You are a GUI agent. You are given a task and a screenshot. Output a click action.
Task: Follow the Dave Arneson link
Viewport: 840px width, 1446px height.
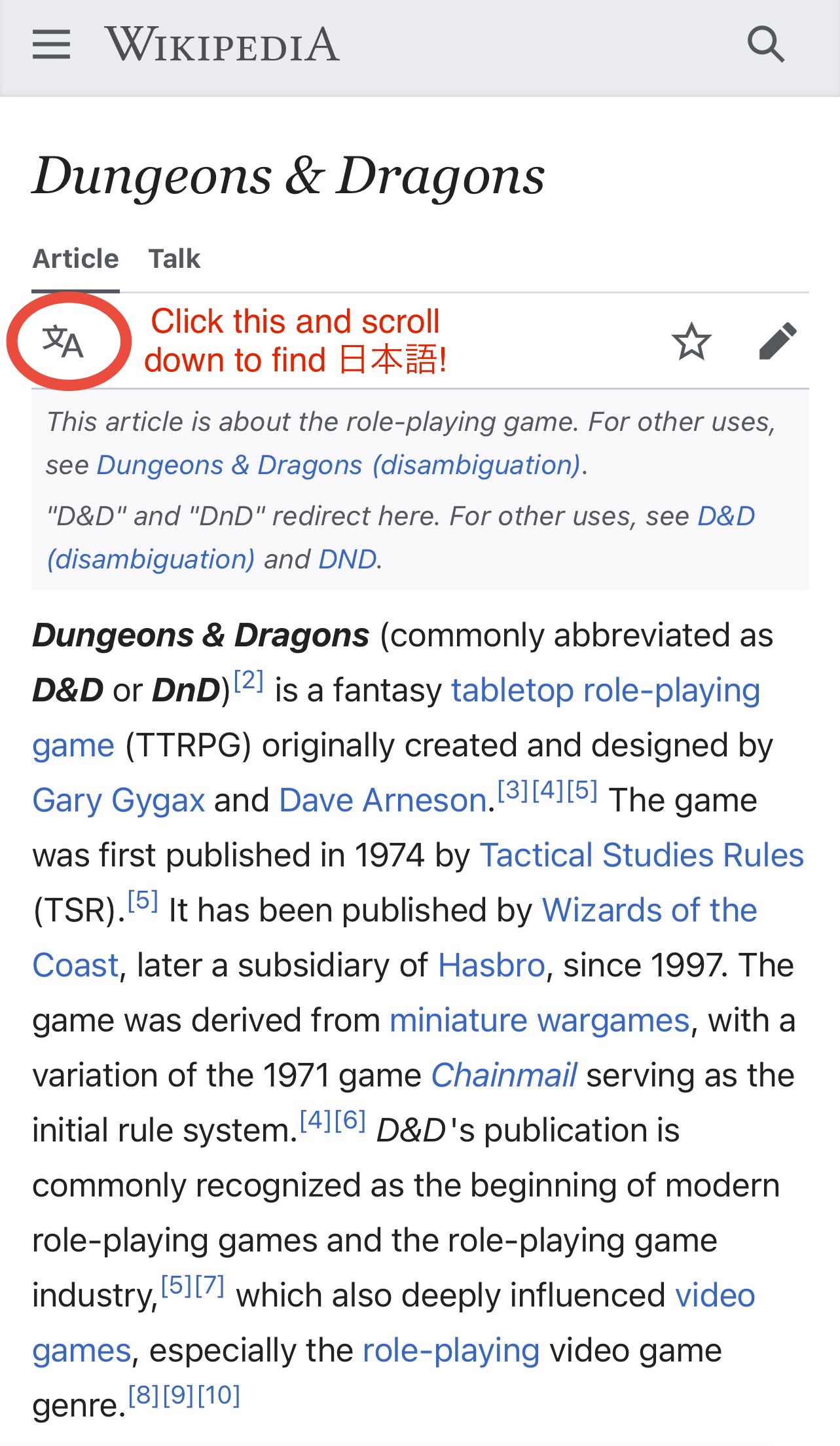382,801
